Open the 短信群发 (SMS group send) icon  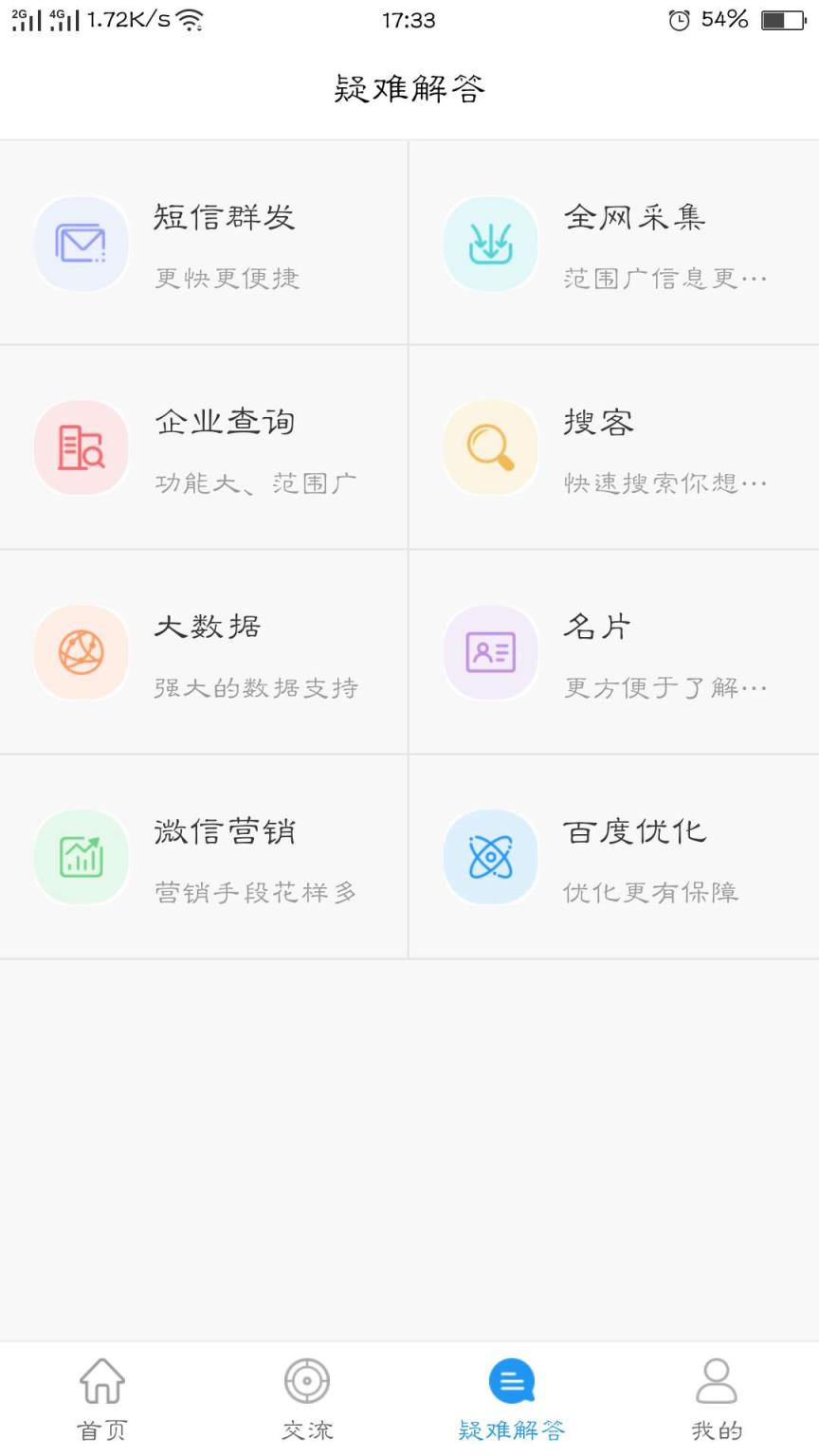tap(81, 243)
